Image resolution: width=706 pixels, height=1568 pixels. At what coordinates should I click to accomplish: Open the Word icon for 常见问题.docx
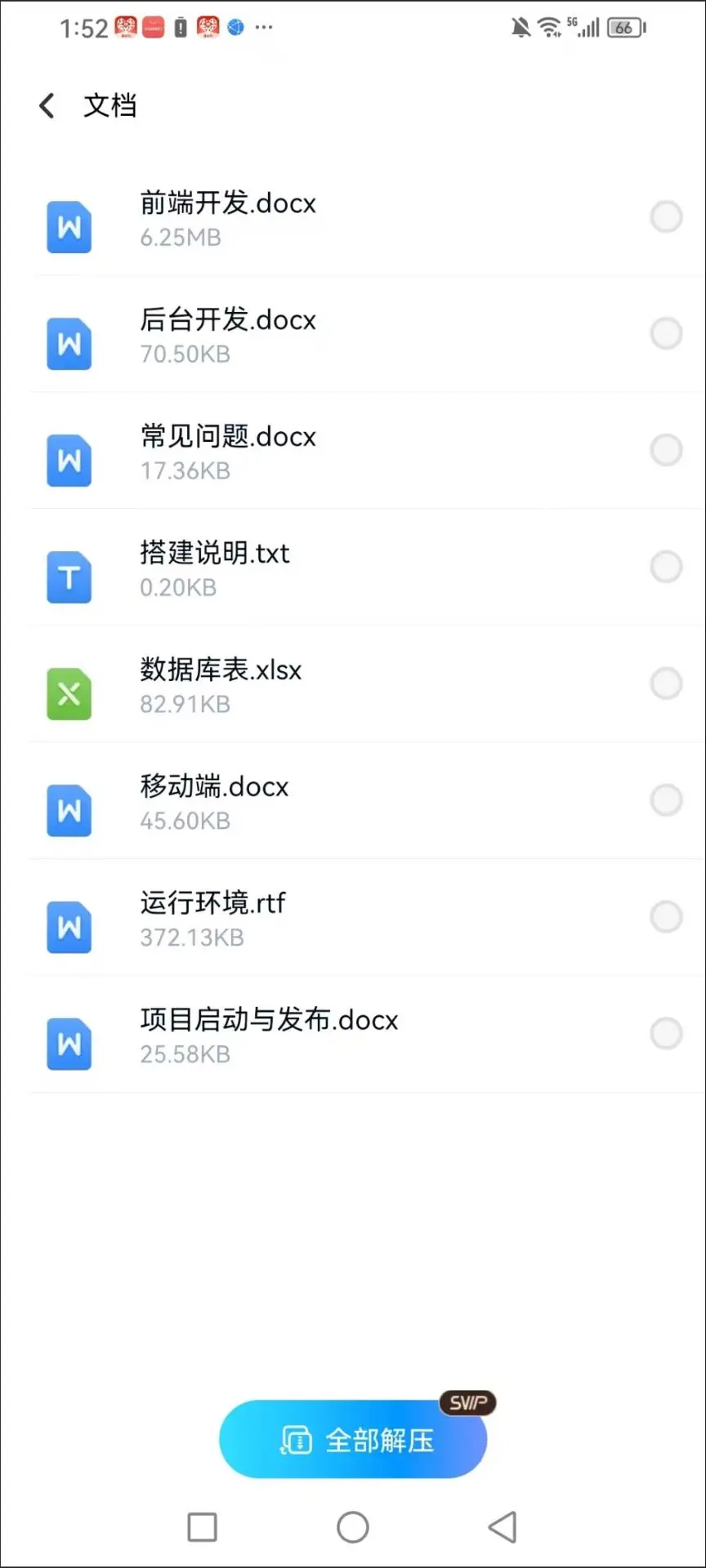click(69, 460)
